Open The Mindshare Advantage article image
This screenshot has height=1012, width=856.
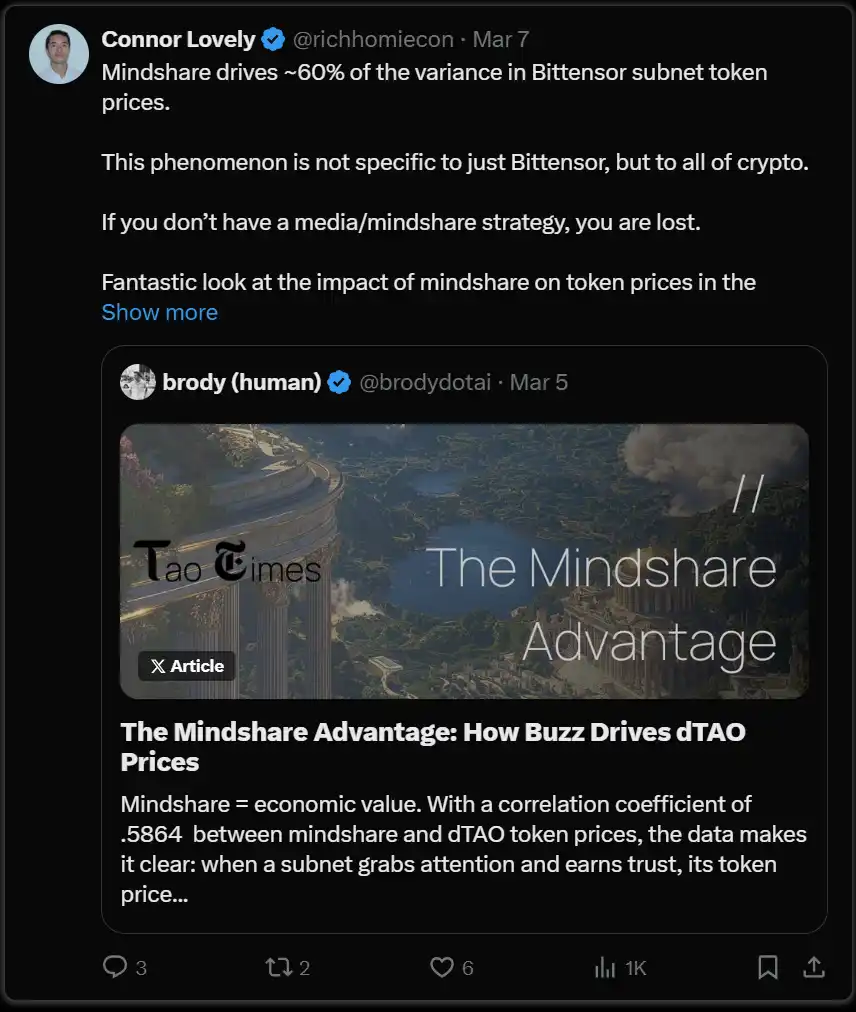point(464,560)
